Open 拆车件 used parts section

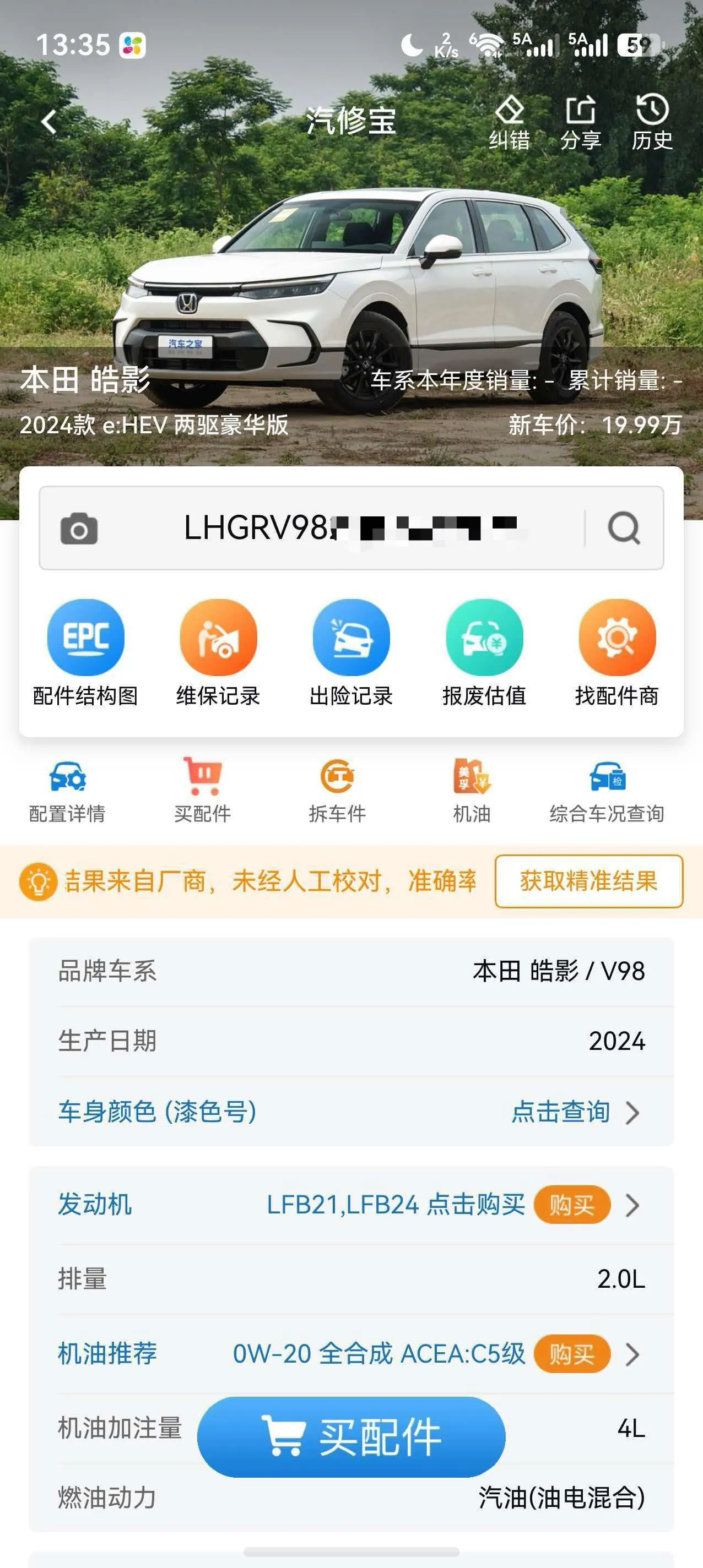(337, 791)
